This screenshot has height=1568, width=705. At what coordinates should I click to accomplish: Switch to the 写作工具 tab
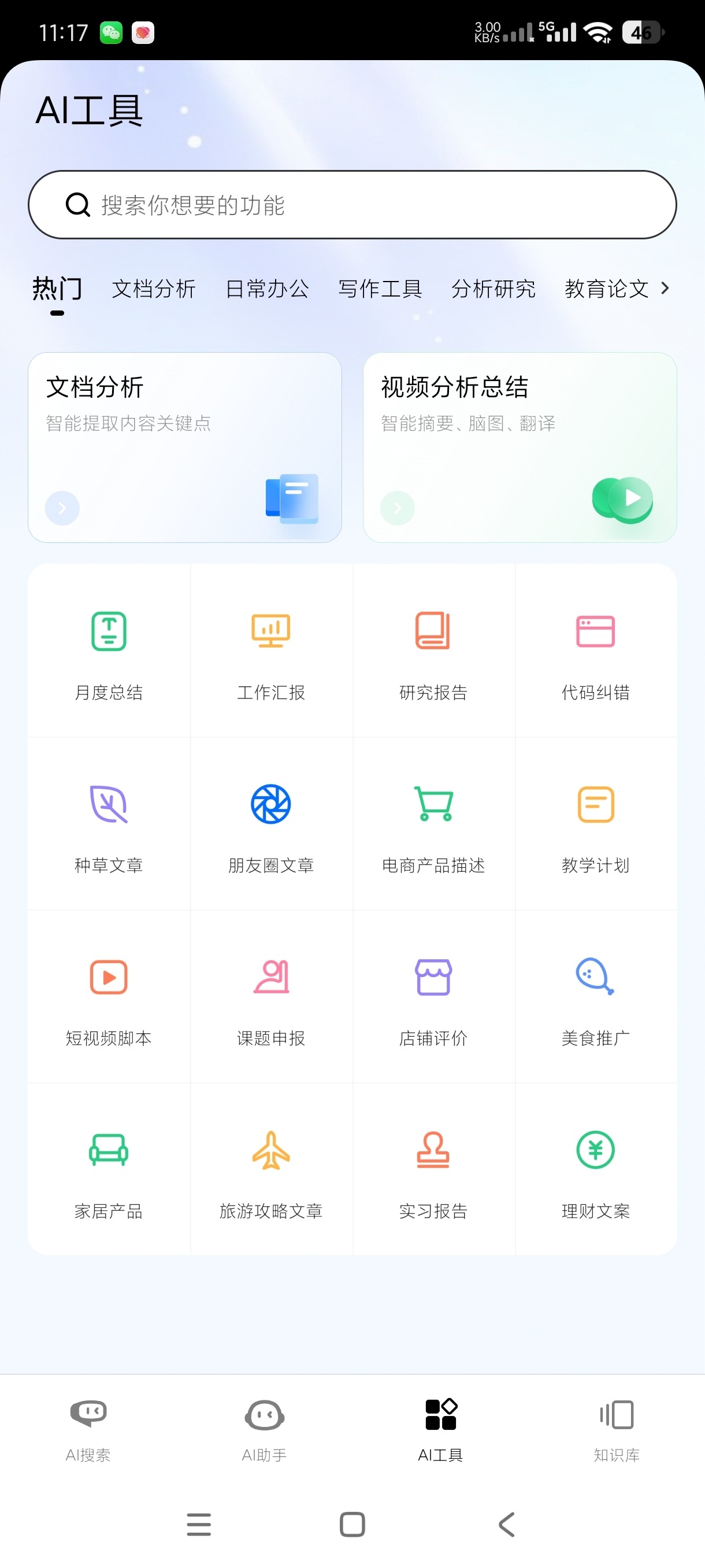[x=380, y=289]
